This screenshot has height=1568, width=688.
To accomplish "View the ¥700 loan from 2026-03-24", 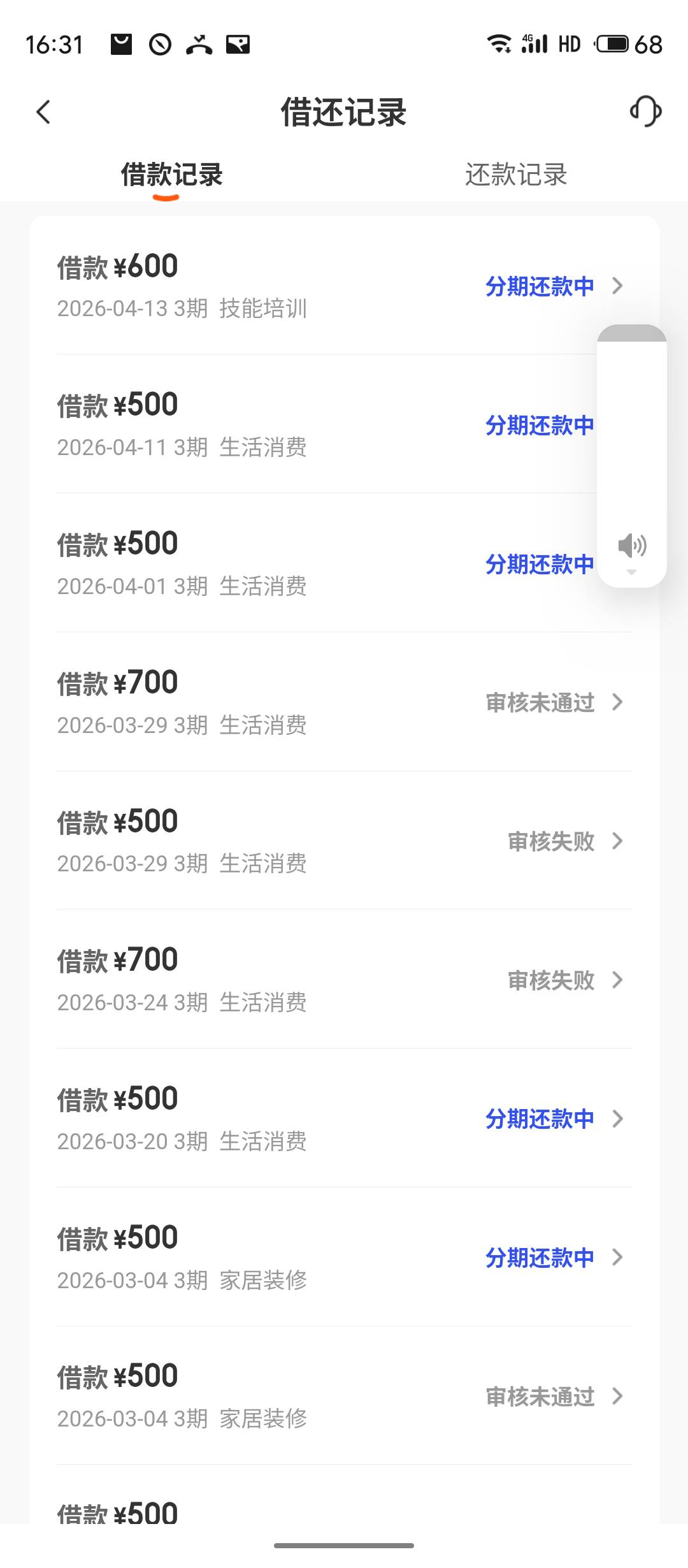I will click(x=344, y=979).
